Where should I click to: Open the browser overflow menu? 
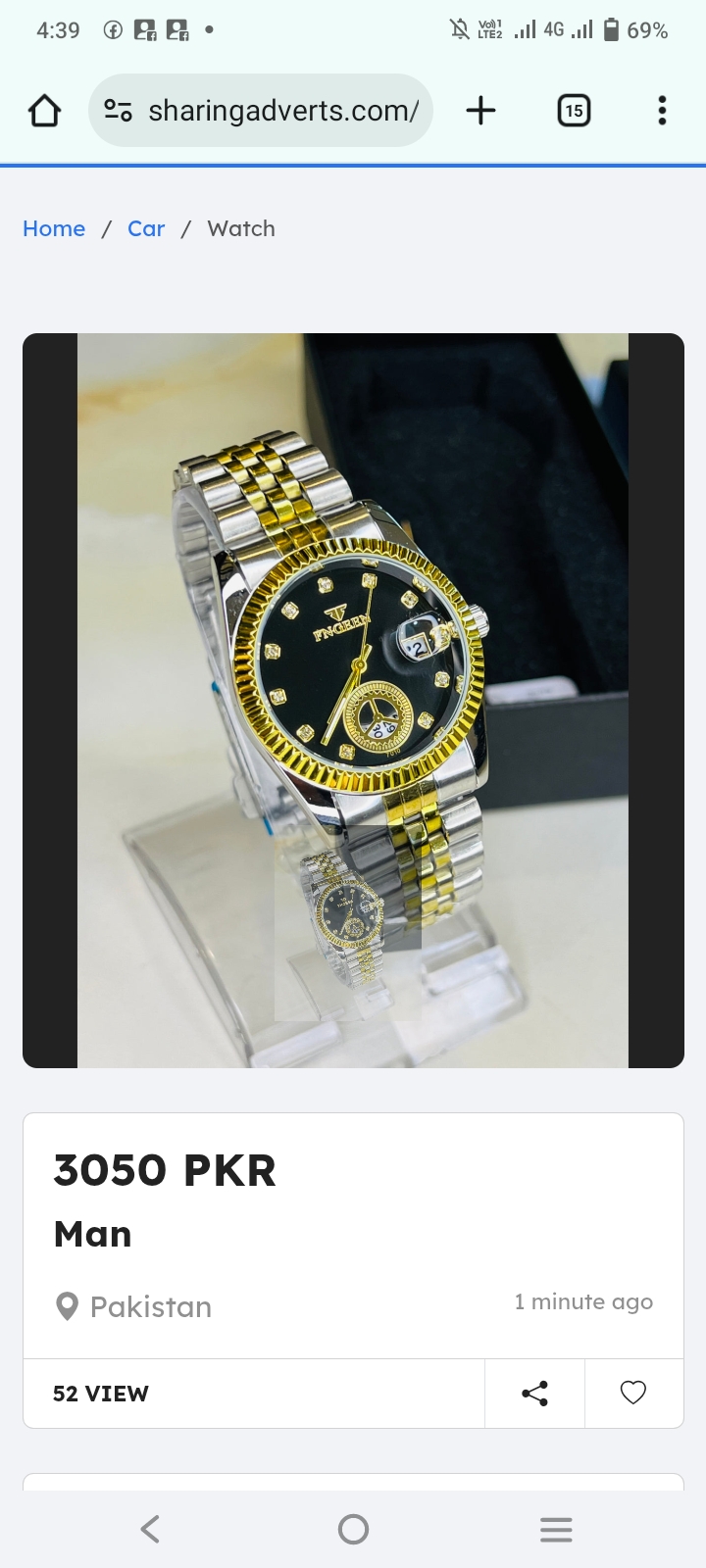(663, 111)
